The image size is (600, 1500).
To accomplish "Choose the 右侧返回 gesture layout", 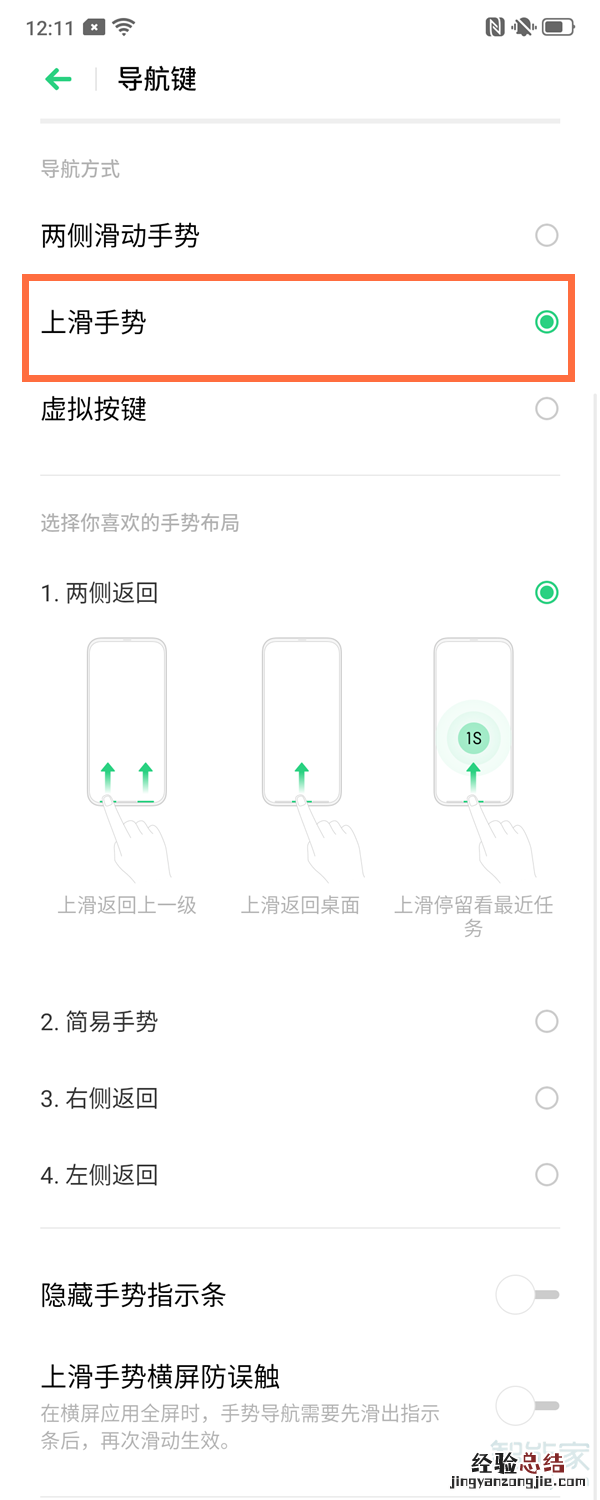I will tap(546, 1098).
